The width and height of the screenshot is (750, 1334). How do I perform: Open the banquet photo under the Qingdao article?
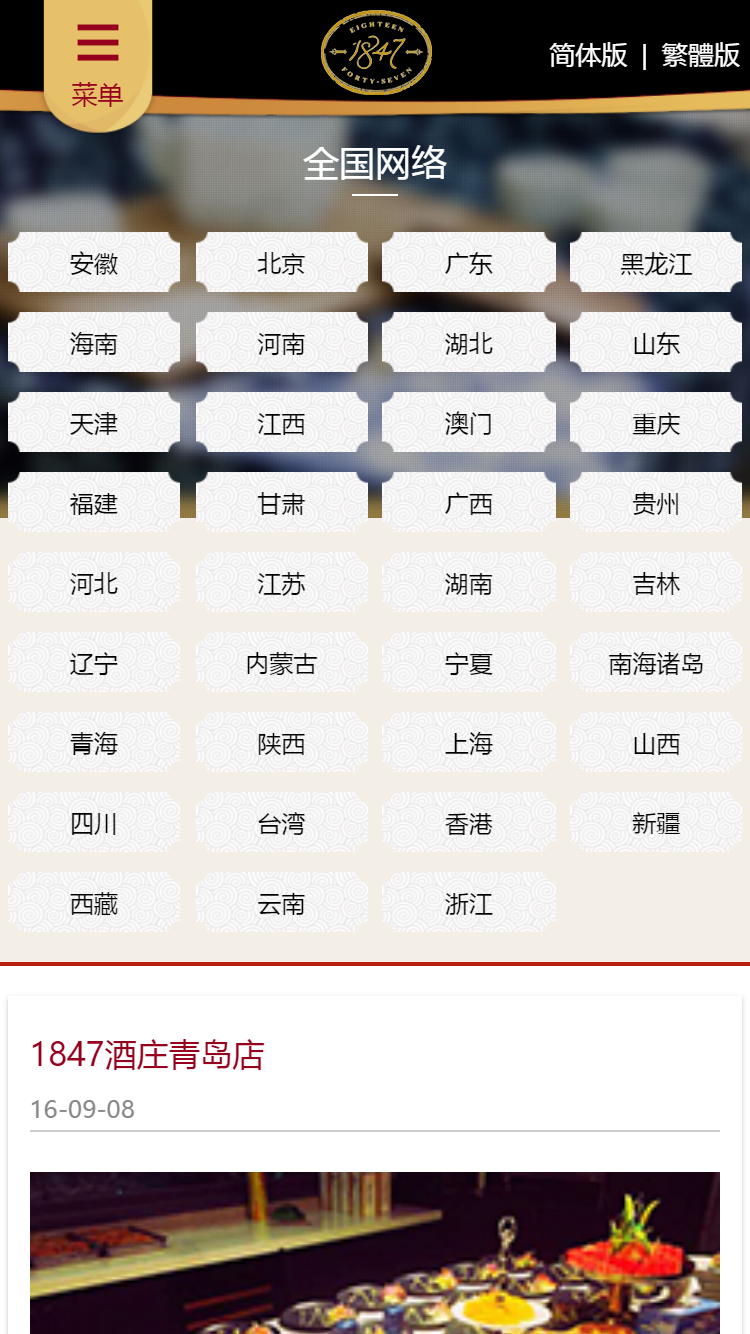[375, 1255]
